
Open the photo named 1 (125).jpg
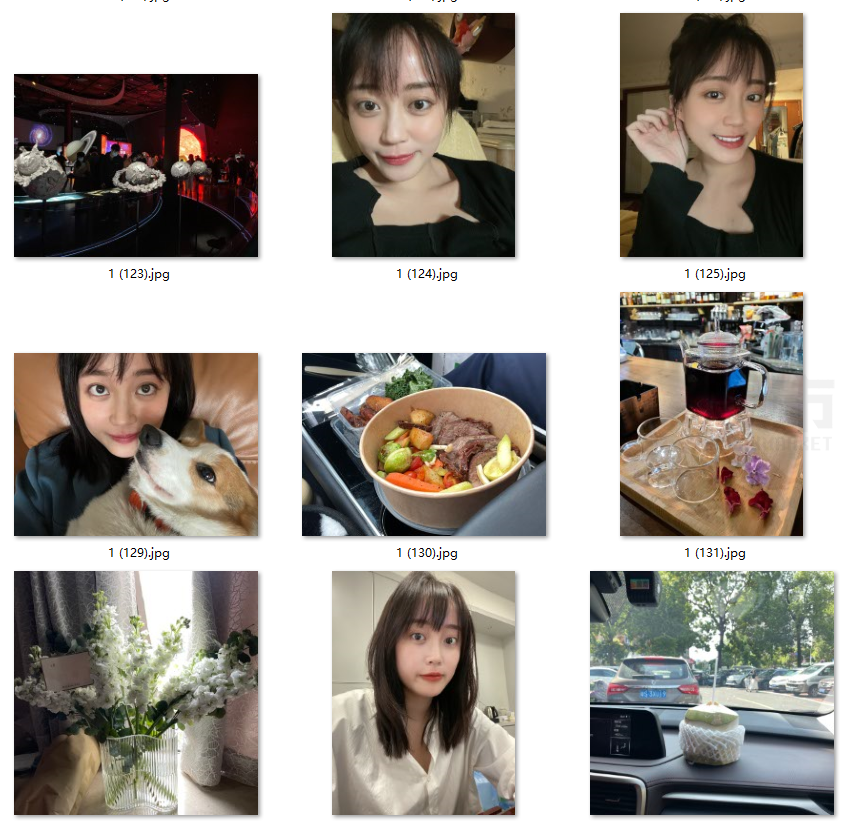[711, 135]
